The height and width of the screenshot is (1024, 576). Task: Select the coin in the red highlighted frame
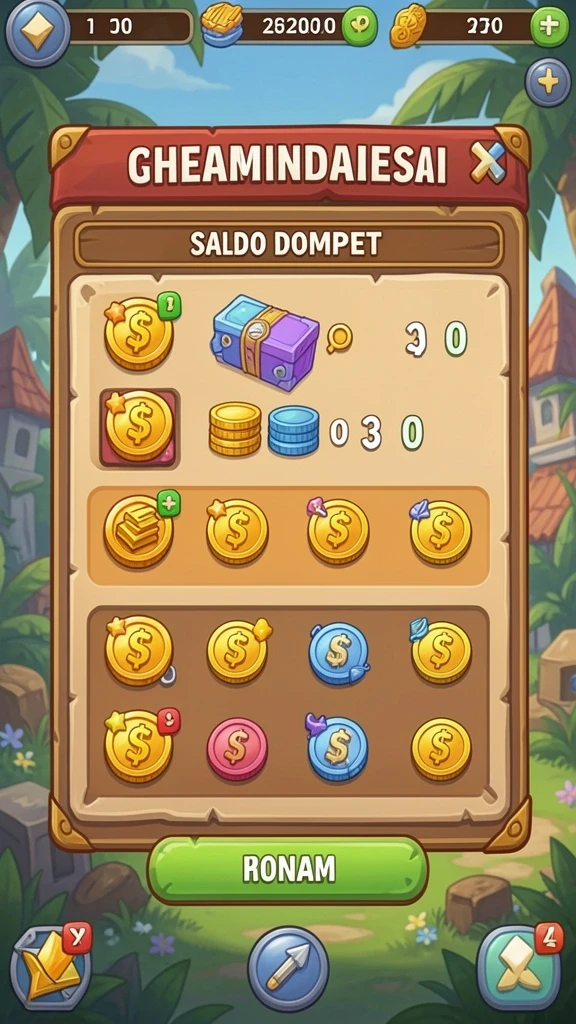click(x=139, y=428)
